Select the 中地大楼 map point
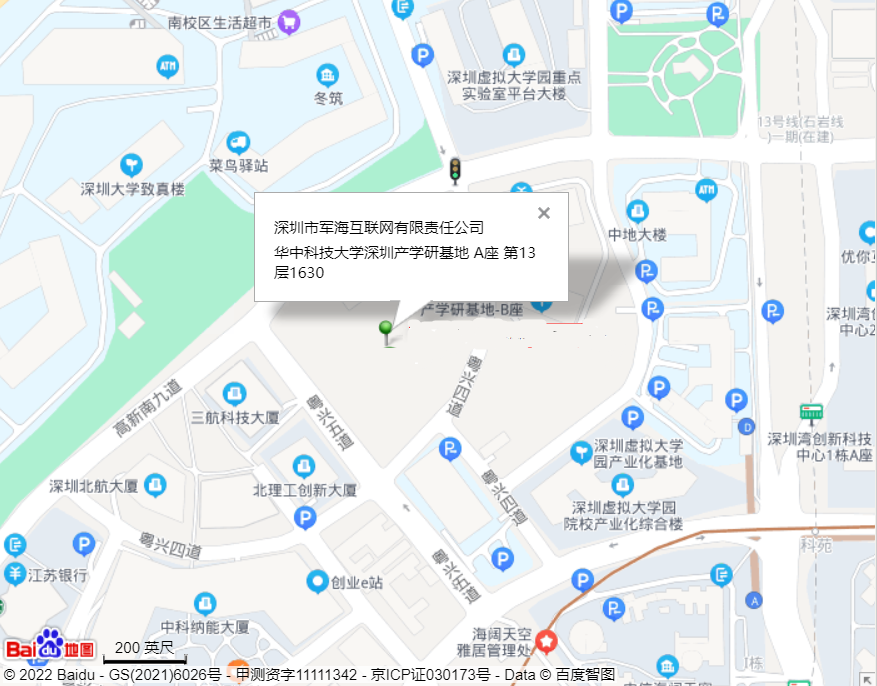 (637, 211)
